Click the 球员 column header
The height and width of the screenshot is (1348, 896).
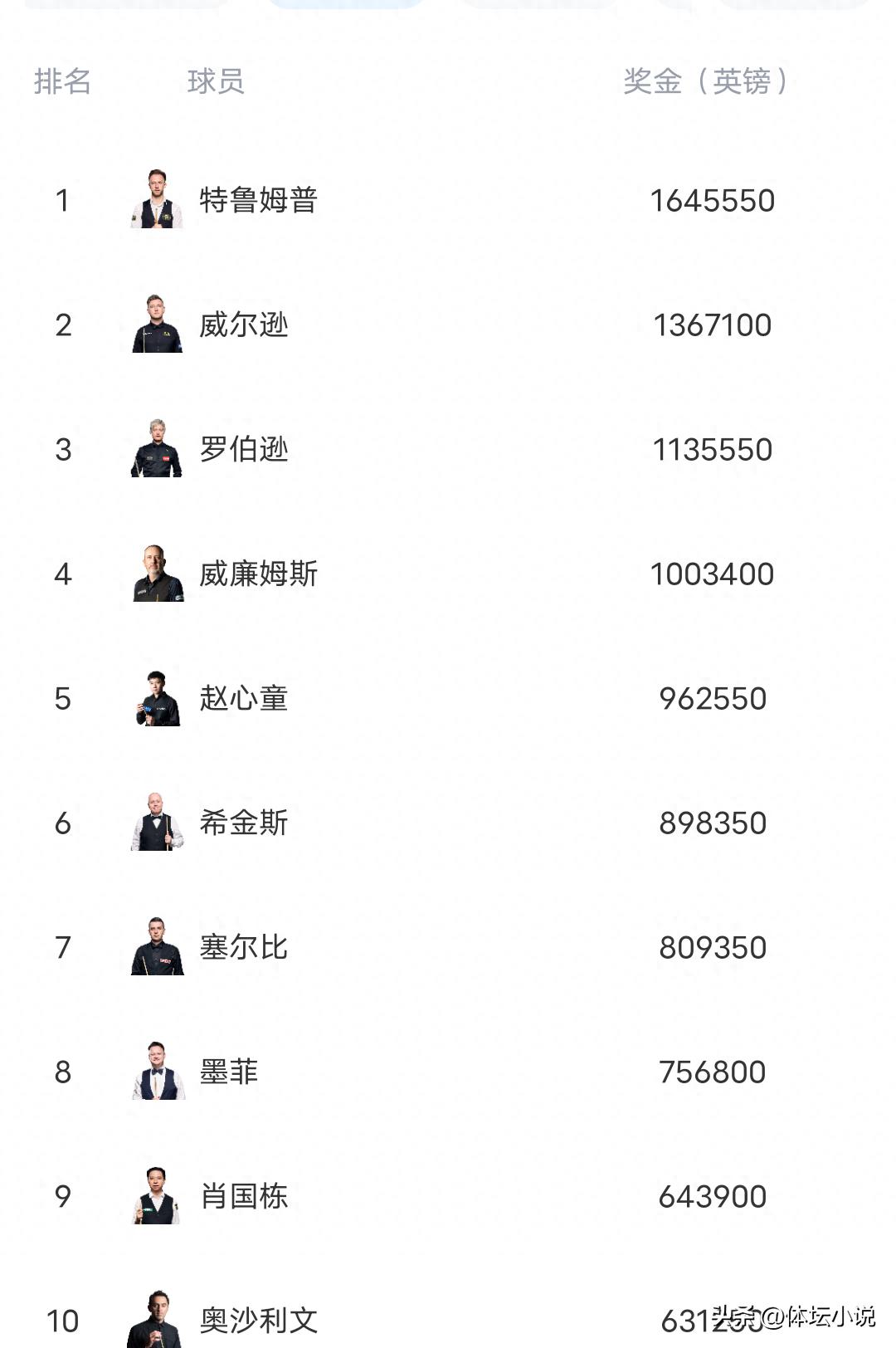tap(214, 82)
